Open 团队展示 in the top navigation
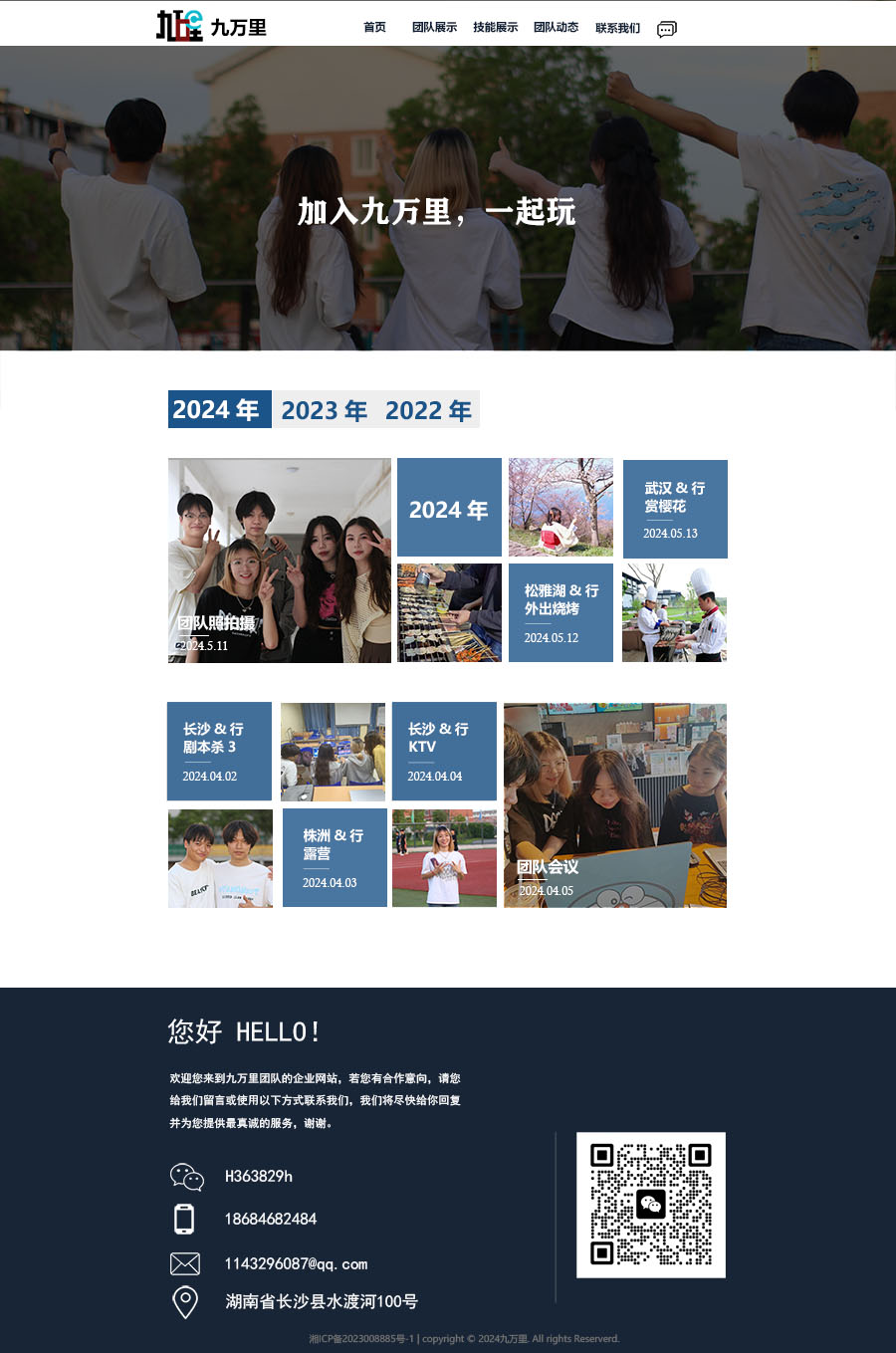Viewport: 896px width, 1353px height. 434,28
